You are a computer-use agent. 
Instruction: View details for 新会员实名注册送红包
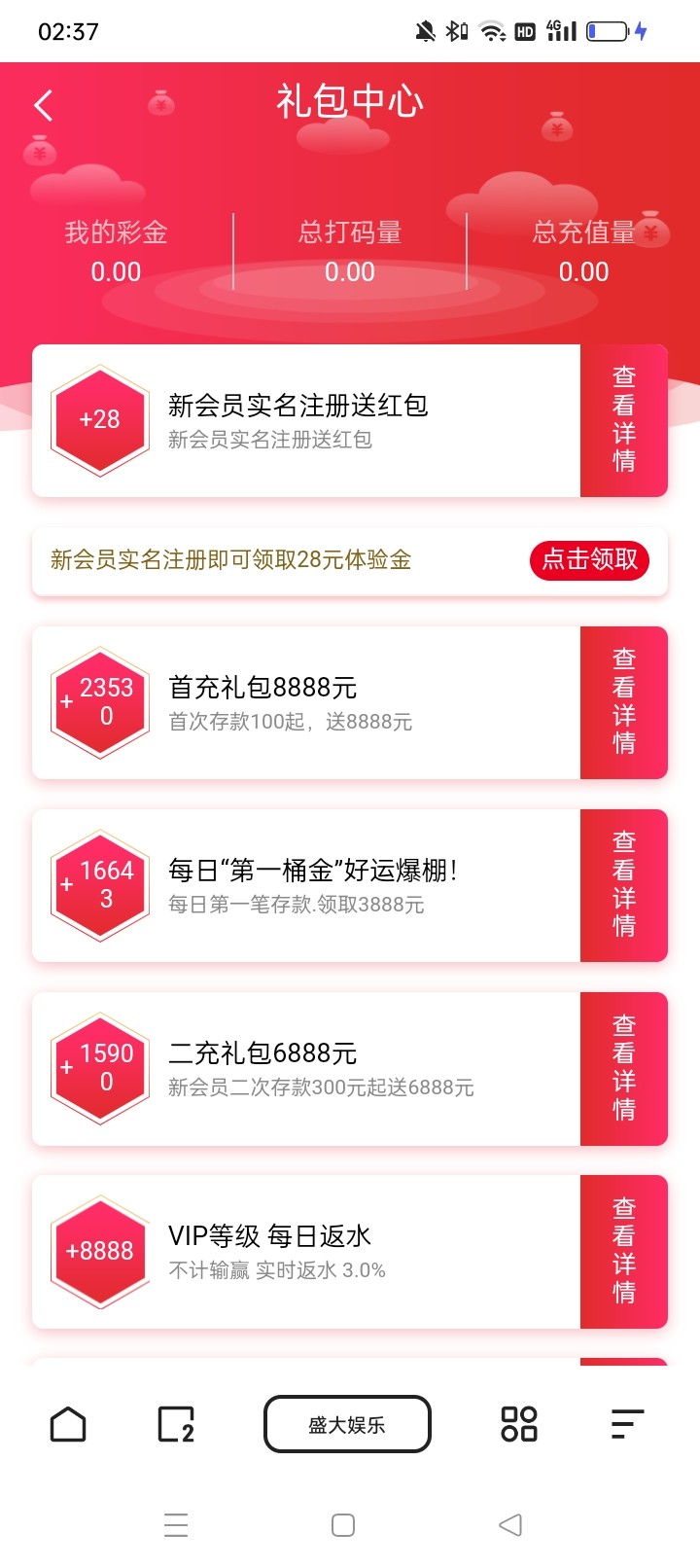click(623, 420)
